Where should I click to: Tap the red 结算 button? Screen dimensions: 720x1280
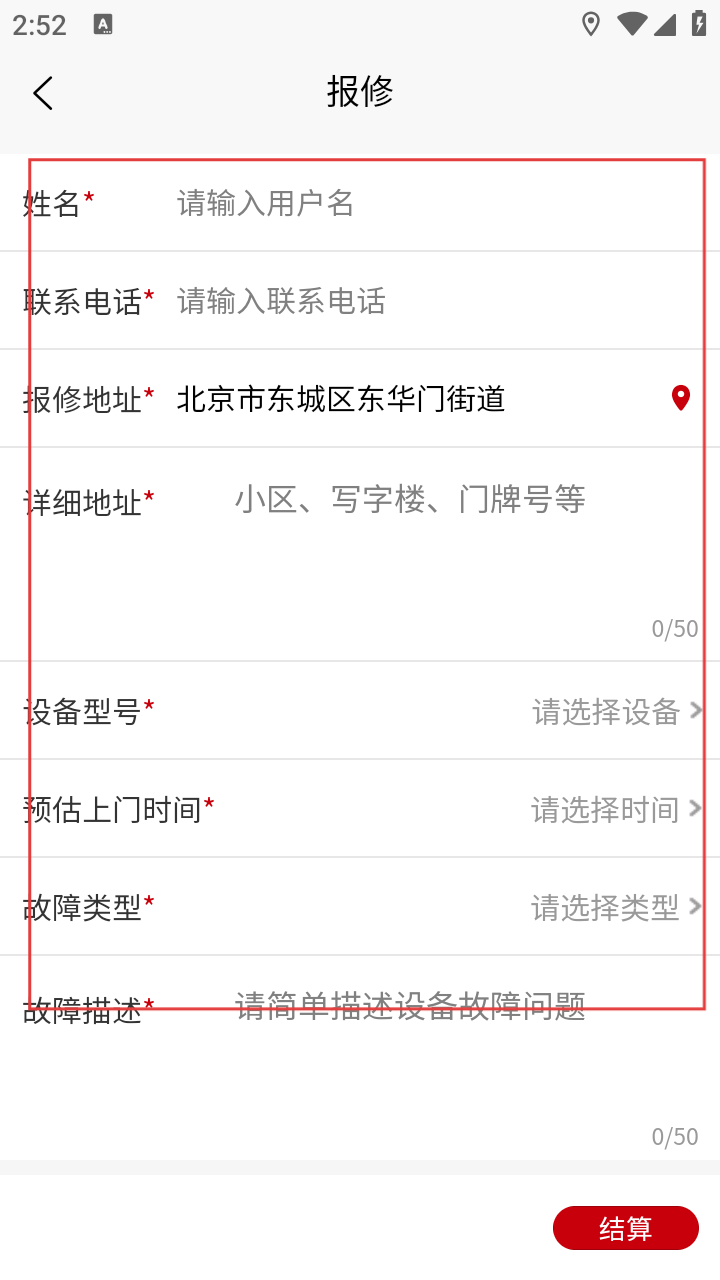tap(625, 1228)
